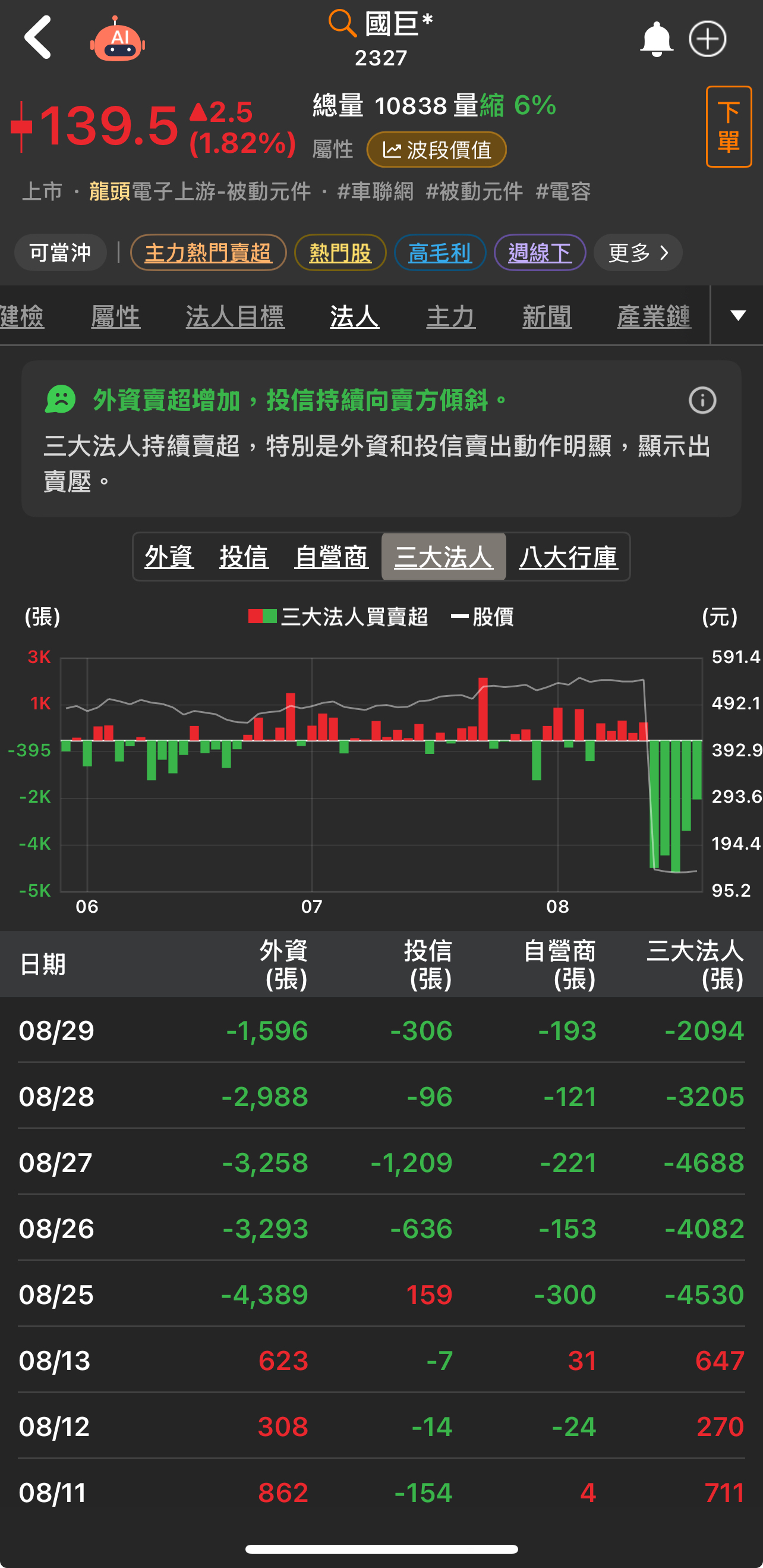This screenshot has width=763, height=1568.
Task: Add 國巨 to watchlist with plus icon
Action: tap(707, 40)
